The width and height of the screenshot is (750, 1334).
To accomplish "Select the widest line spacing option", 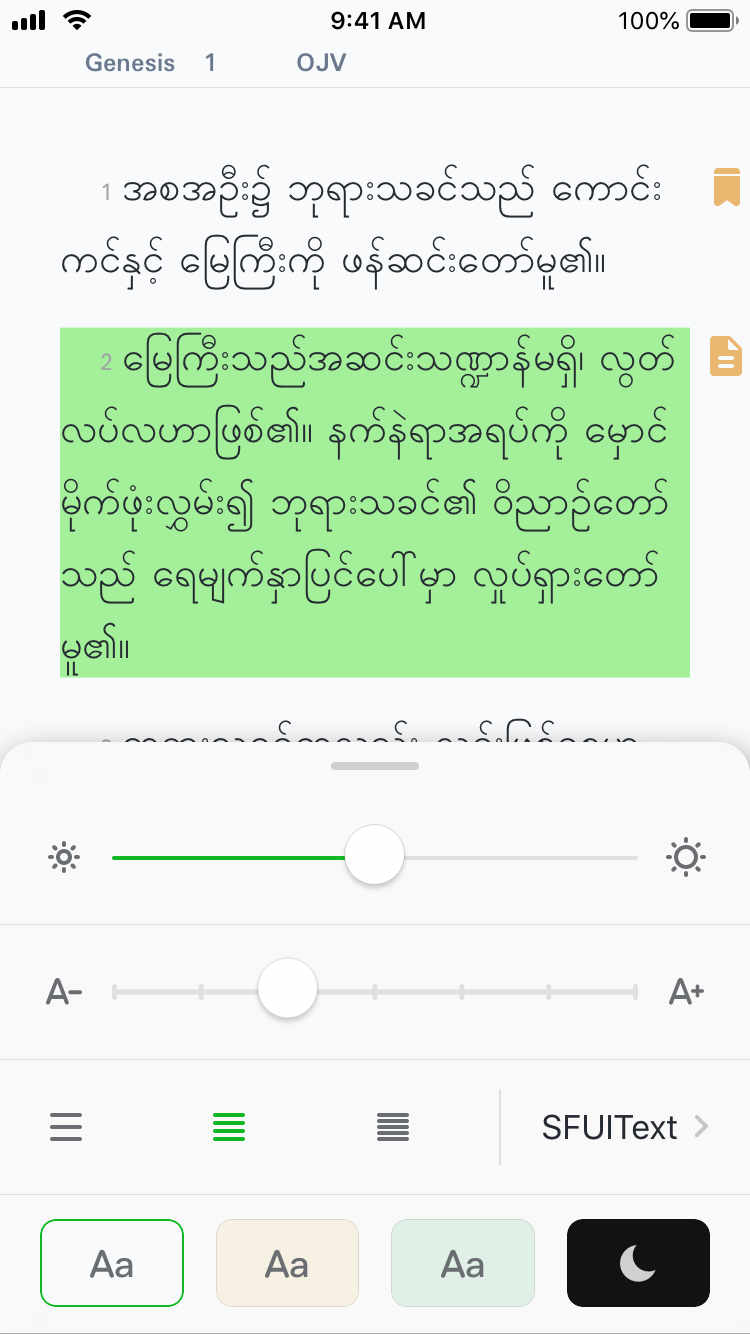I will (66, 1128).
